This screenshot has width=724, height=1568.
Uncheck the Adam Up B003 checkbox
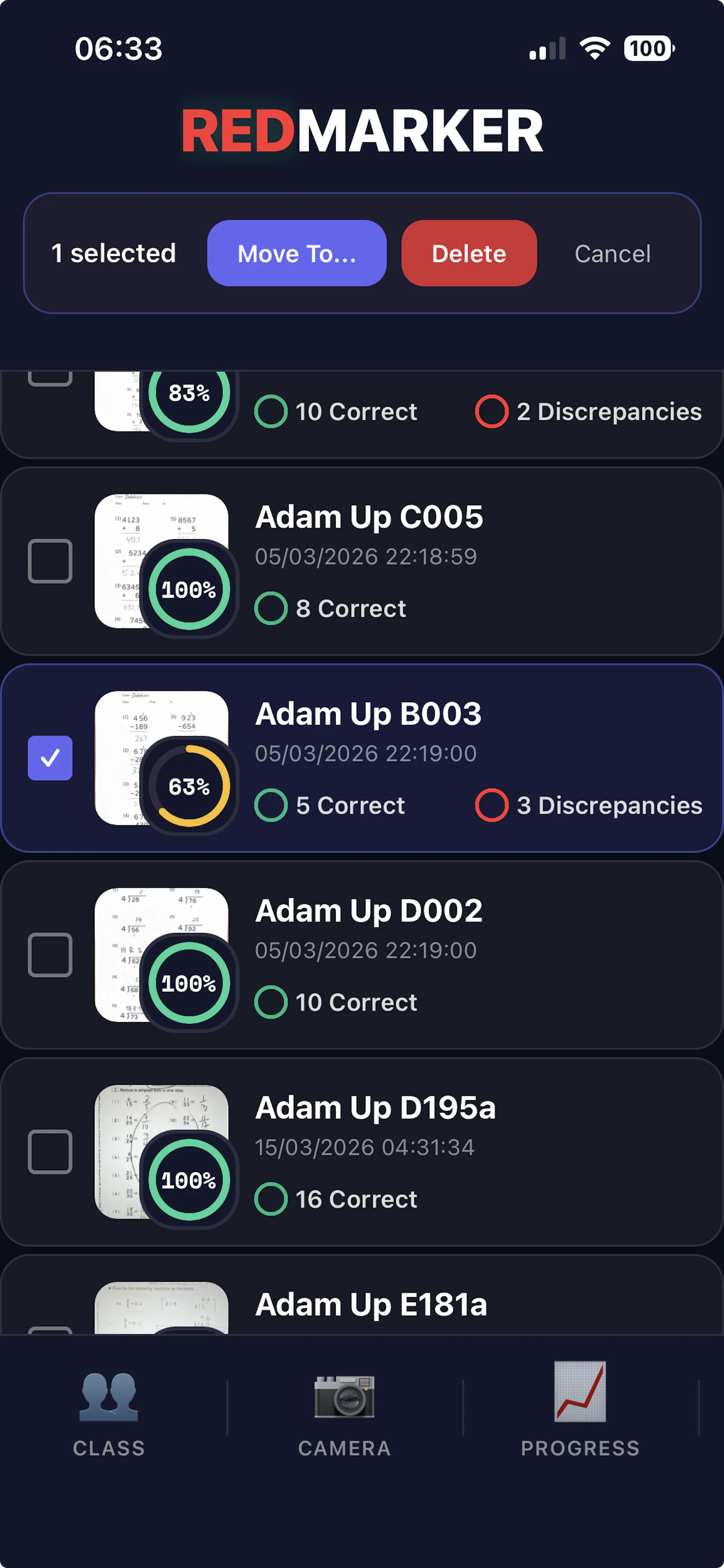click(50, 758)
